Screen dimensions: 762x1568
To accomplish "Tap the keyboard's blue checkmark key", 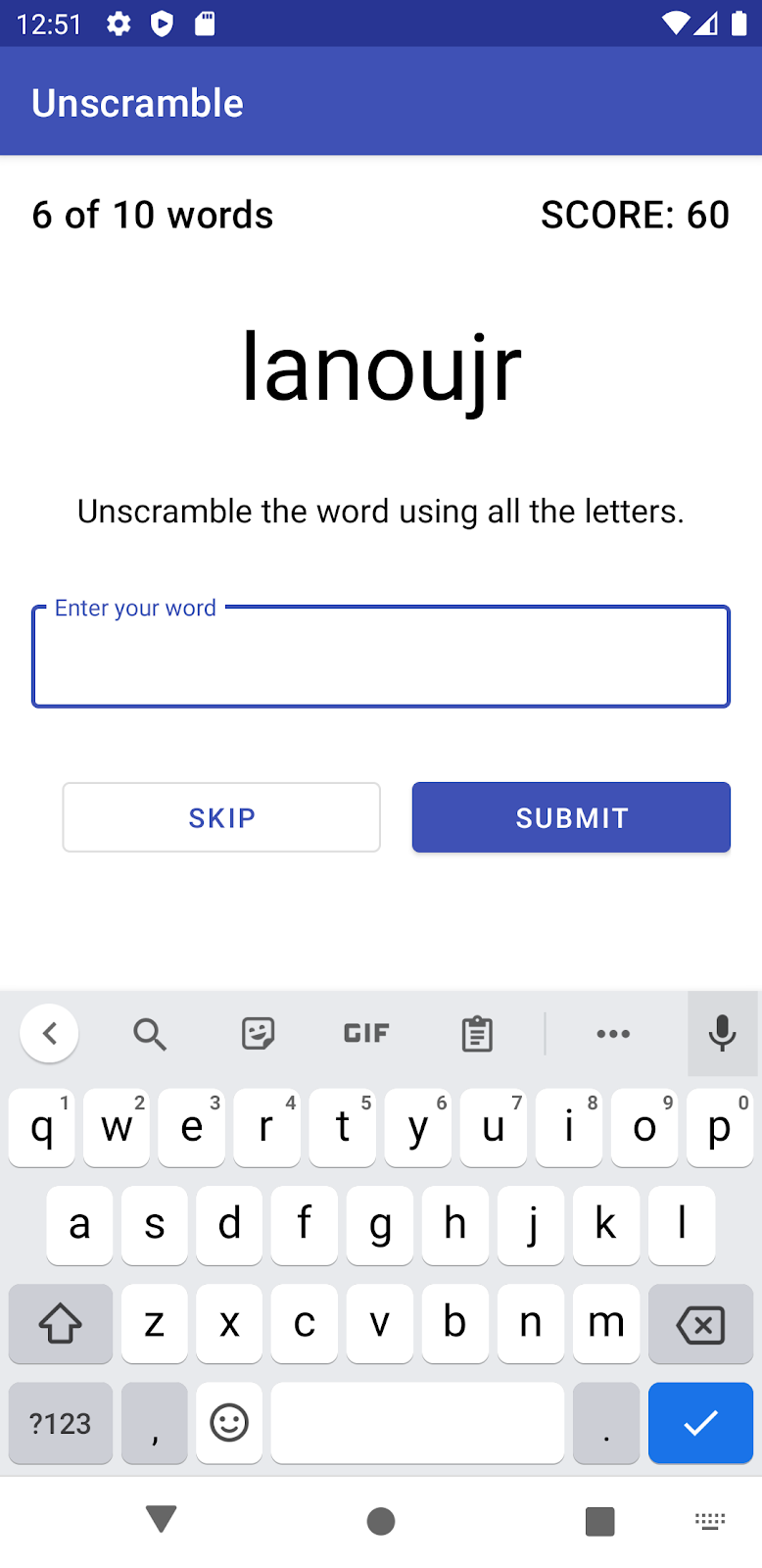I will (x=700, y=1423).
